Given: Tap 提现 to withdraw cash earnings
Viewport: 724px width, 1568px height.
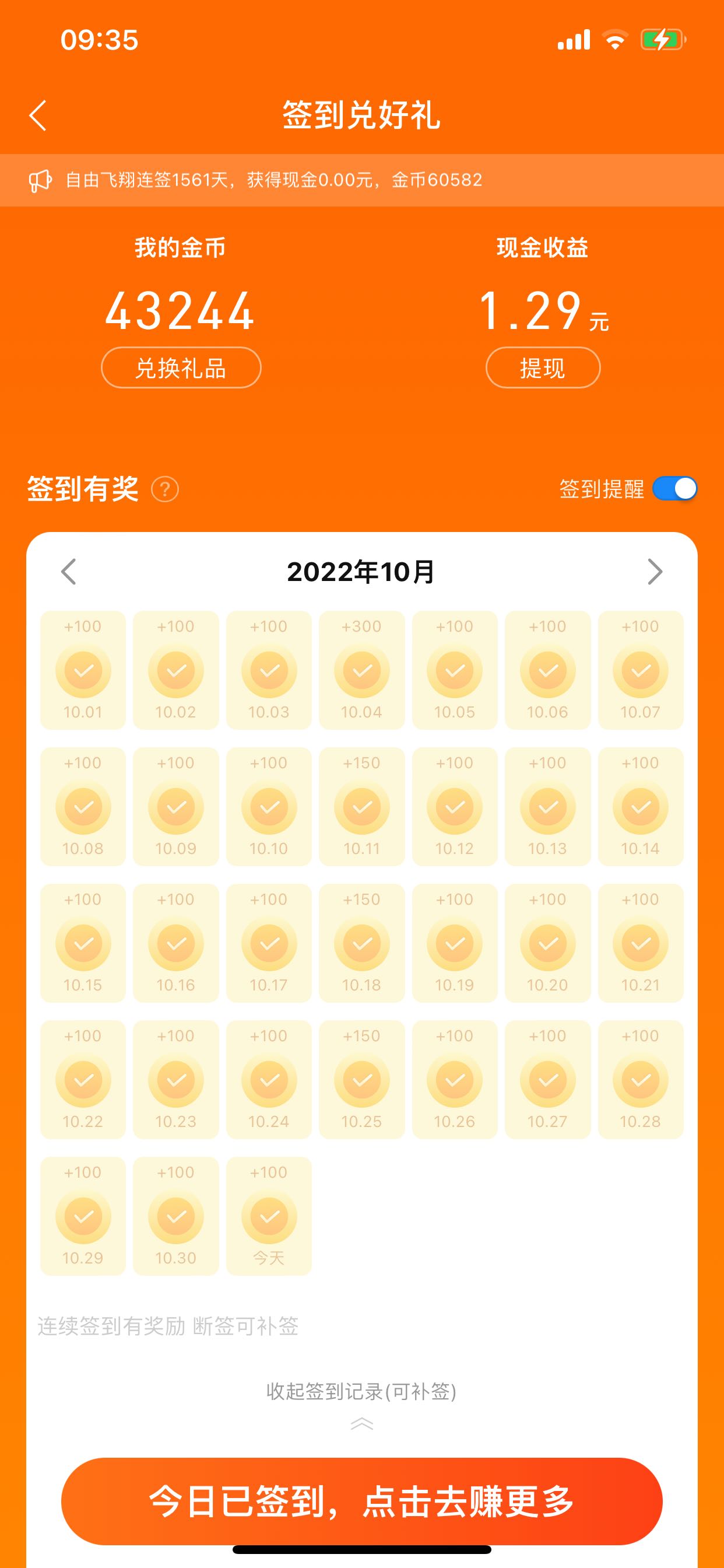Looking at the screenshot, I should [x=543, y=367].
